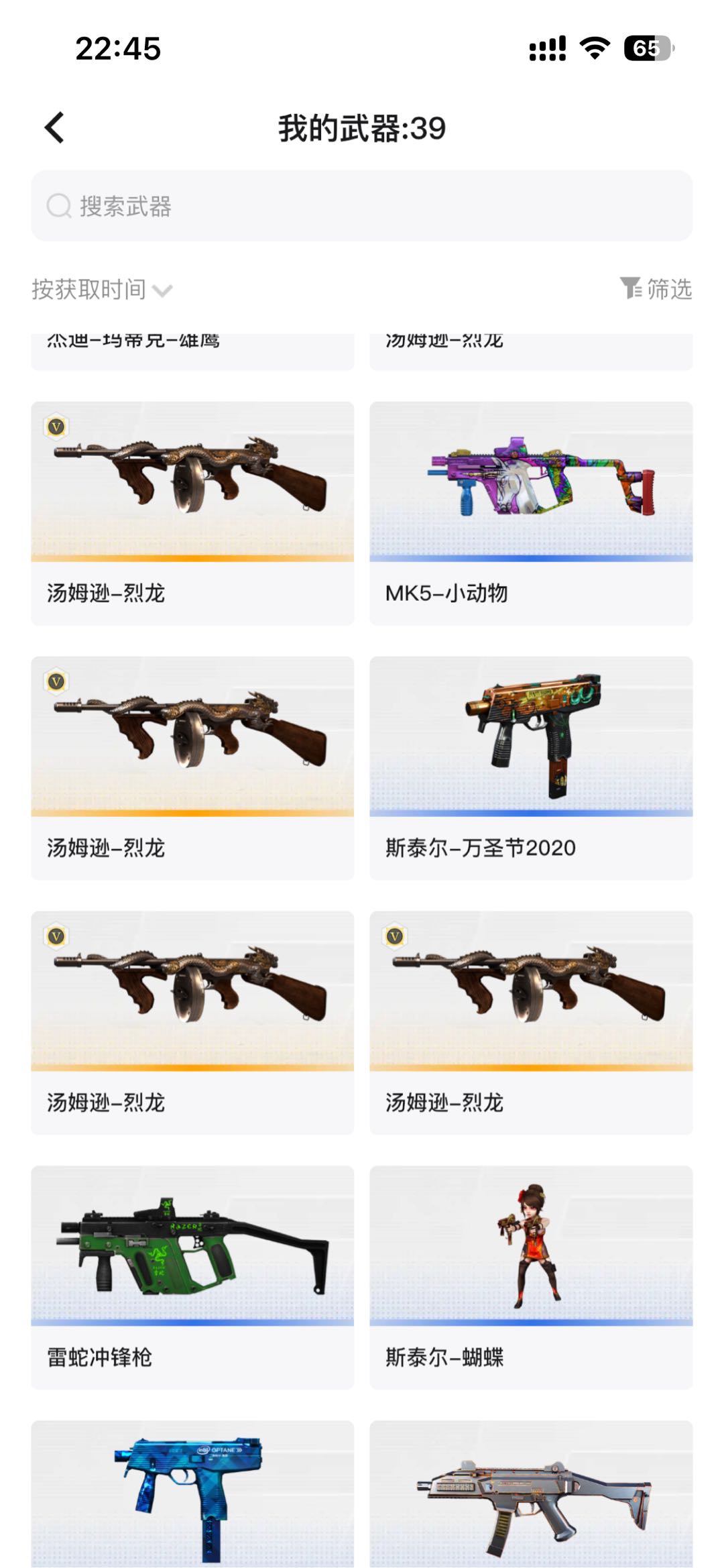Open the 汤姆逊-烈龙 card beside MK5-小动物
The image size is (724, 1568).
coord(192,513)
